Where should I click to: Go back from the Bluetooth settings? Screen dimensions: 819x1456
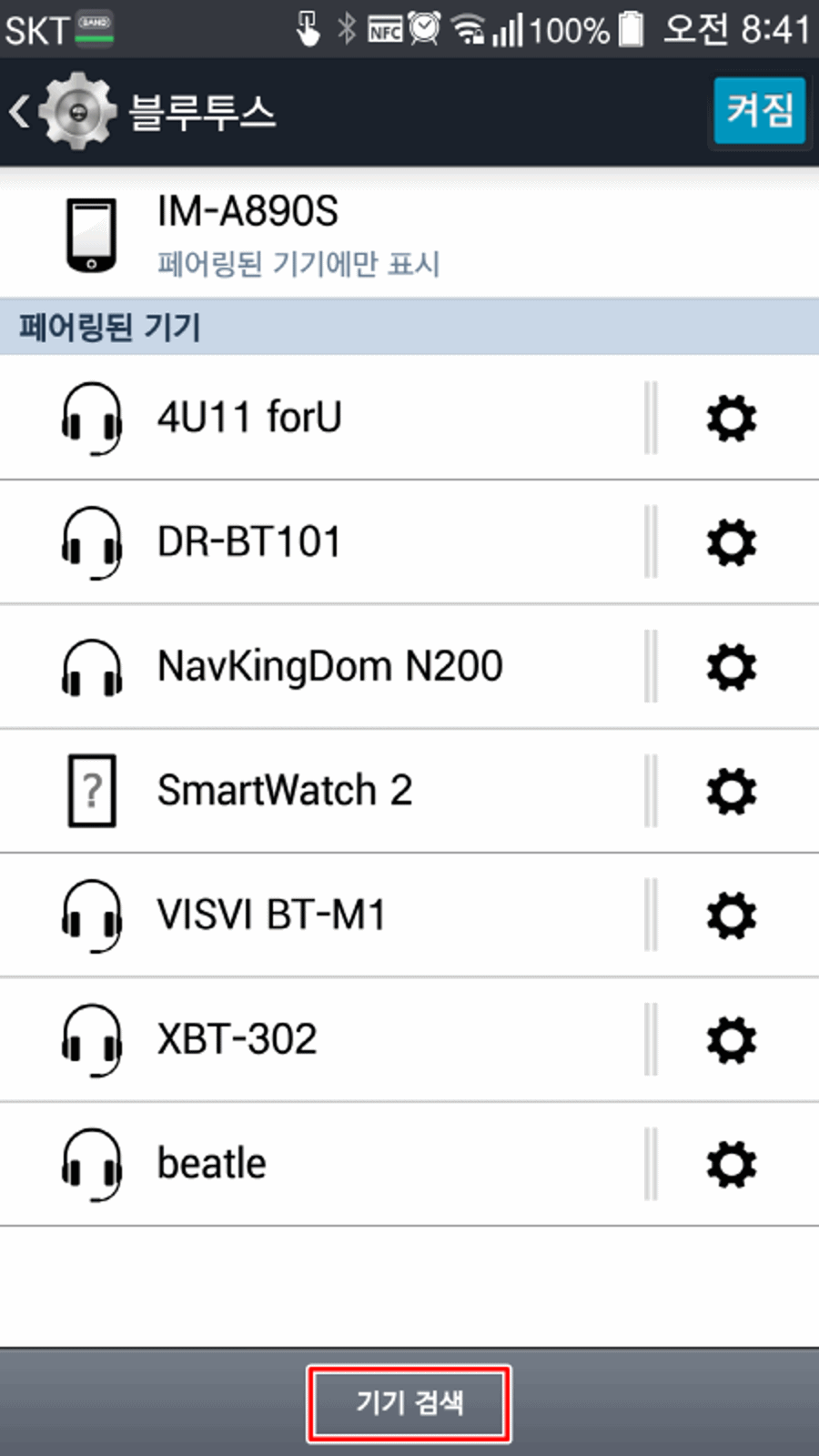click(x=62, y=112)
